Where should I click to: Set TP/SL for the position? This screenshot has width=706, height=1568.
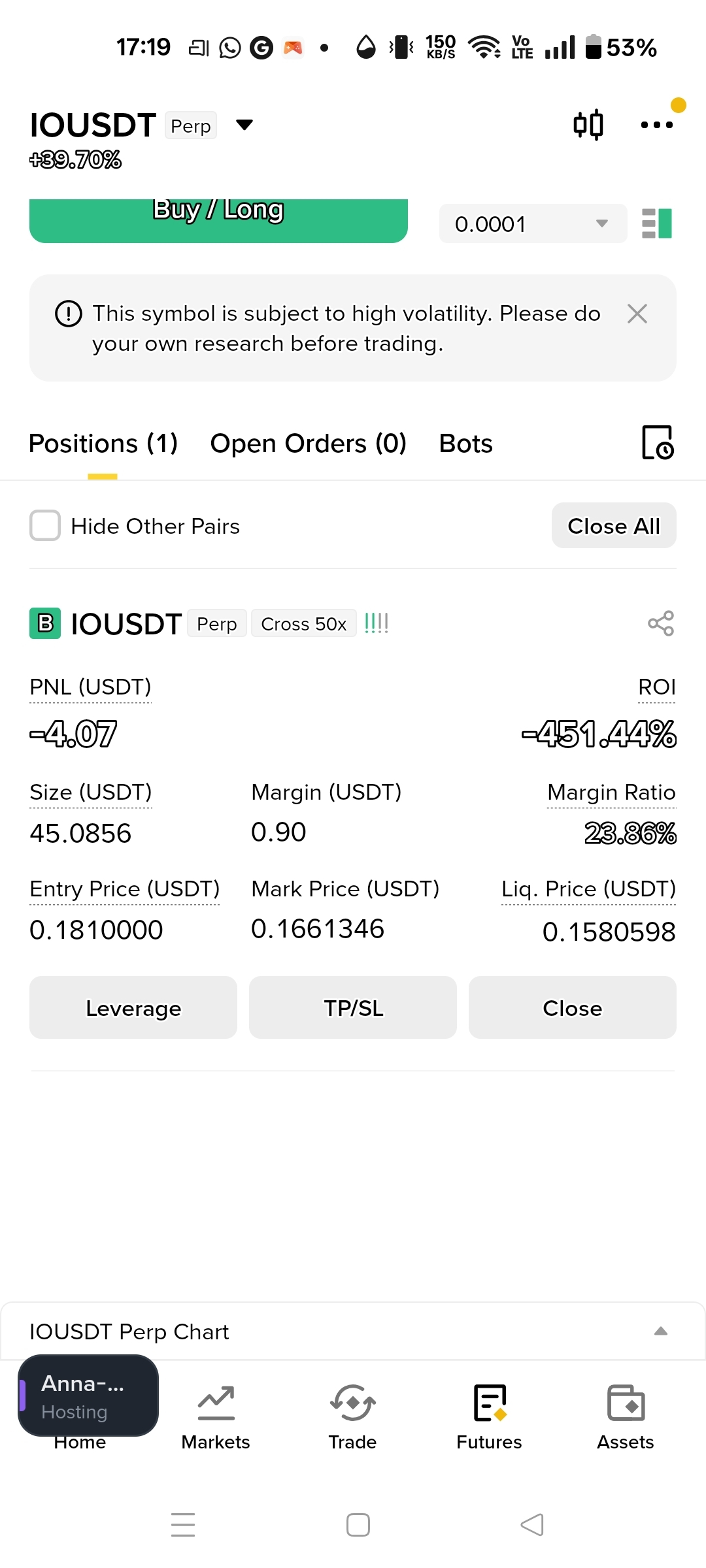pos(353,1007)
